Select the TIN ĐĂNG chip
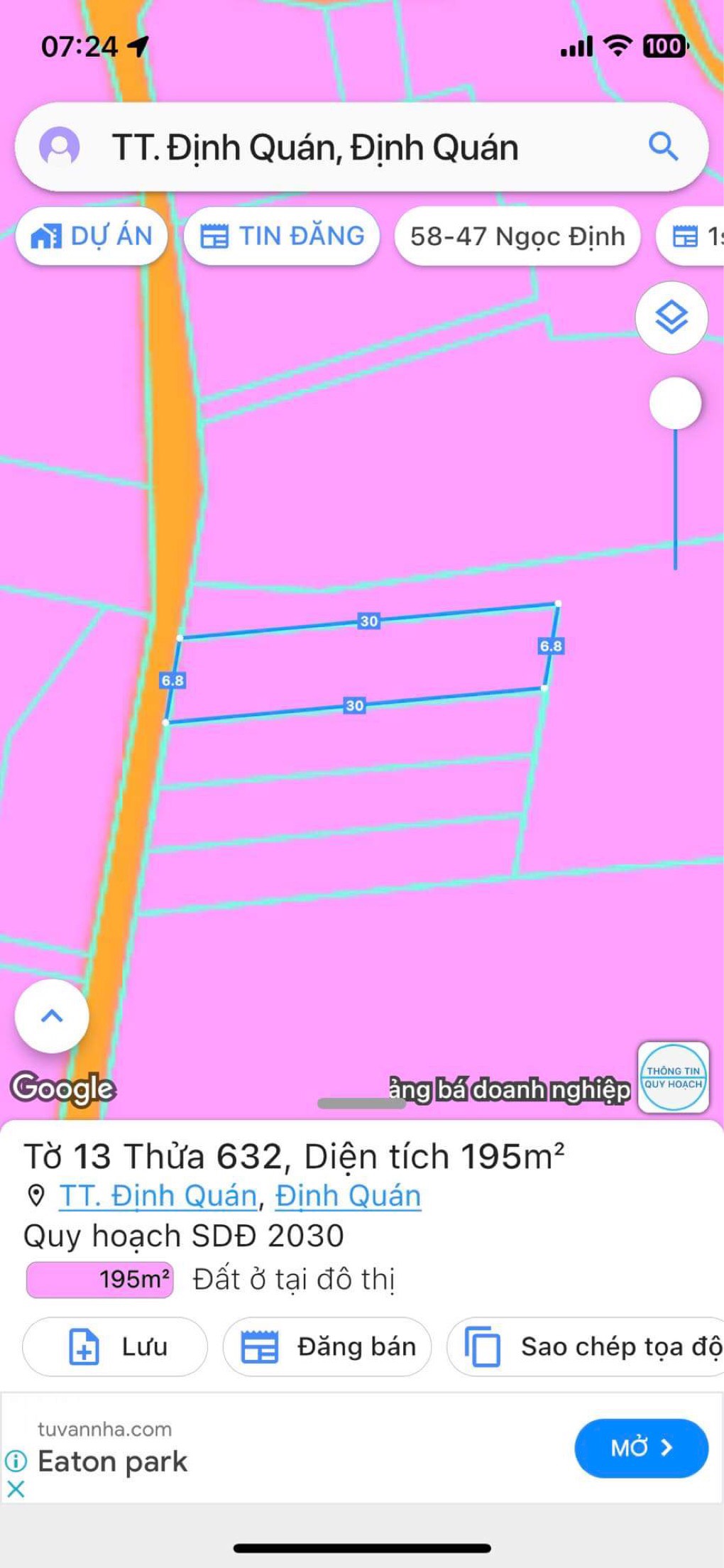Viewport: 724px width, 1568px height. (x=282, y=236)
